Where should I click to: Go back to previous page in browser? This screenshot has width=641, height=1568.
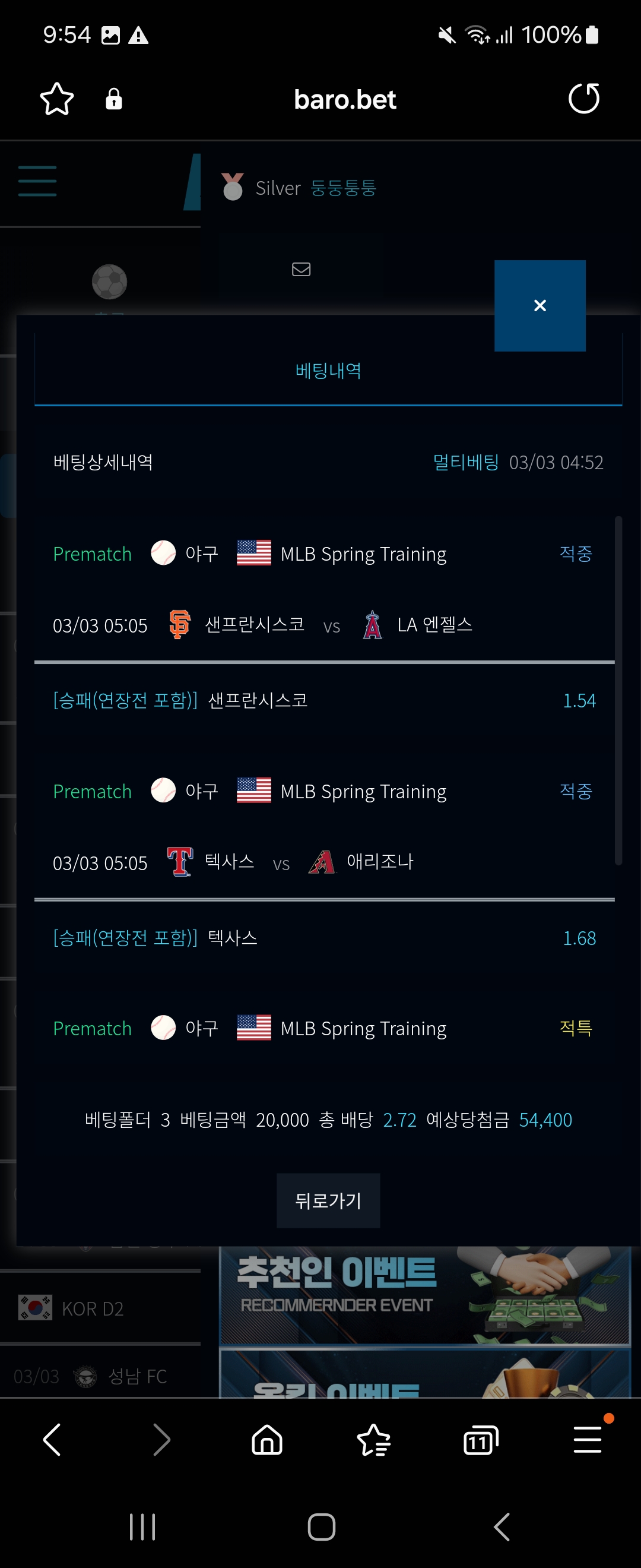(x=52, y=1440)
